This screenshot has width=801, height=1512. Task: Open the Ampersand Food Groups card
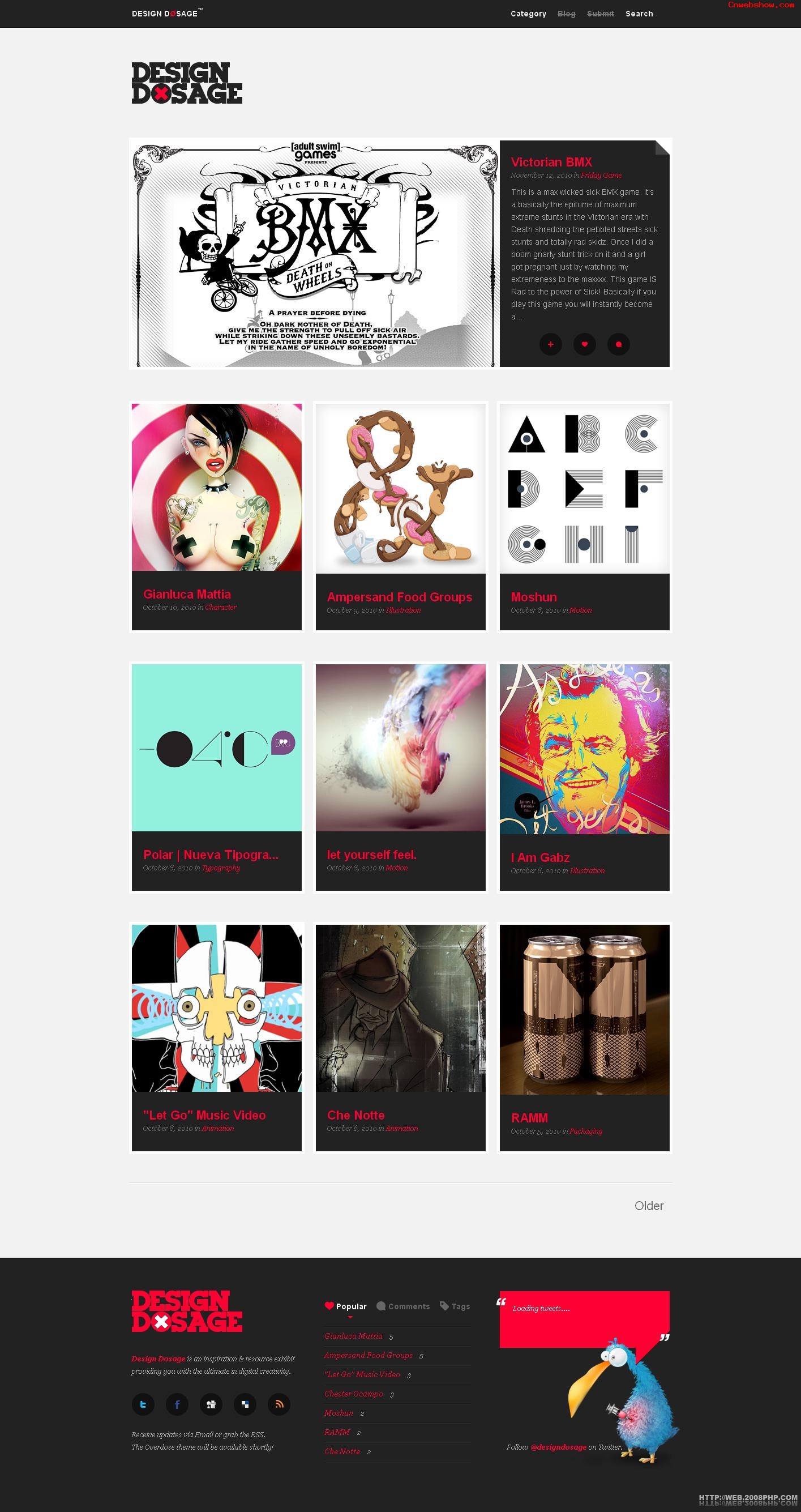pos(400,597)
